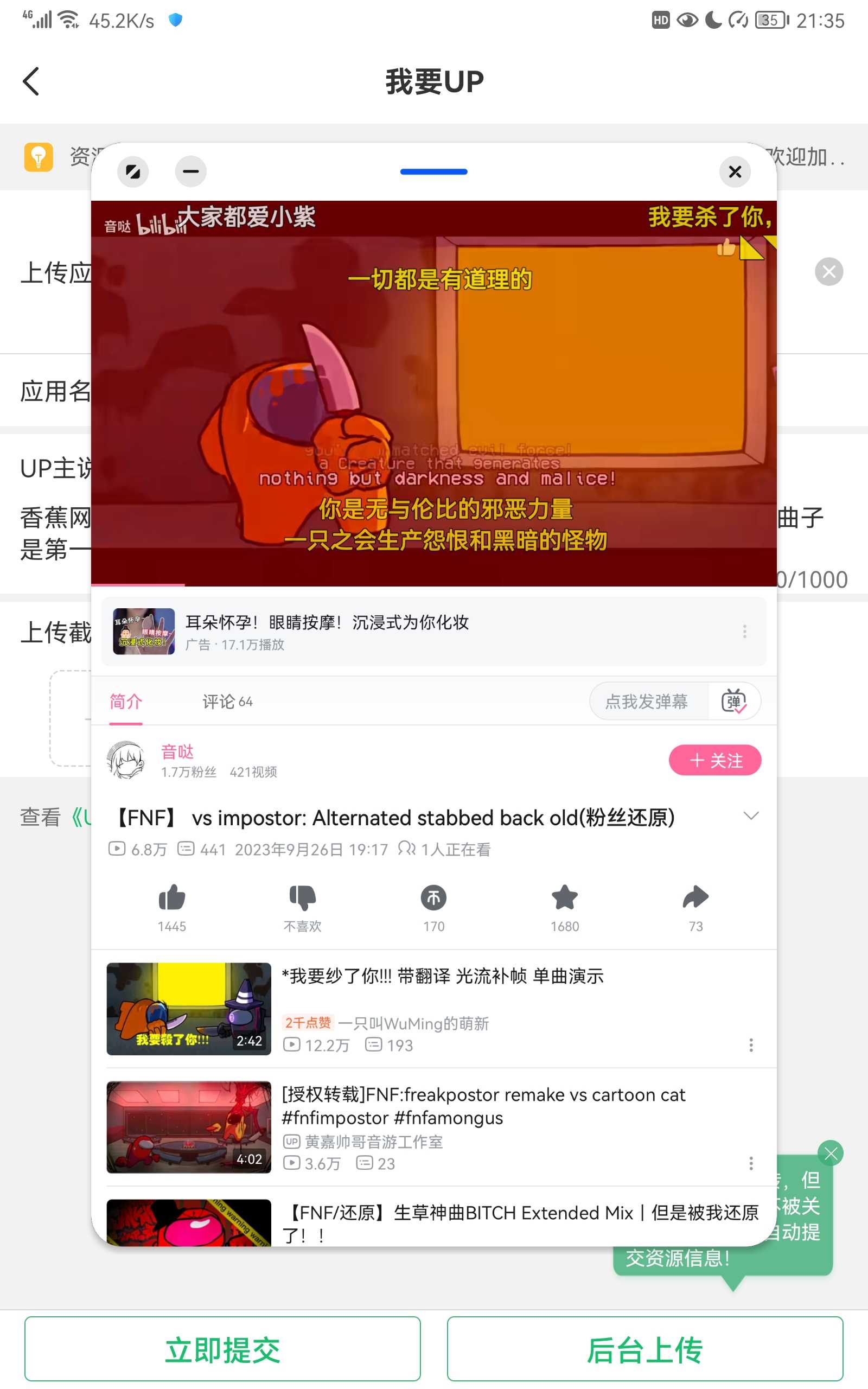
Task: Follow the uploader 音哒
Action: tap(714, 761)
